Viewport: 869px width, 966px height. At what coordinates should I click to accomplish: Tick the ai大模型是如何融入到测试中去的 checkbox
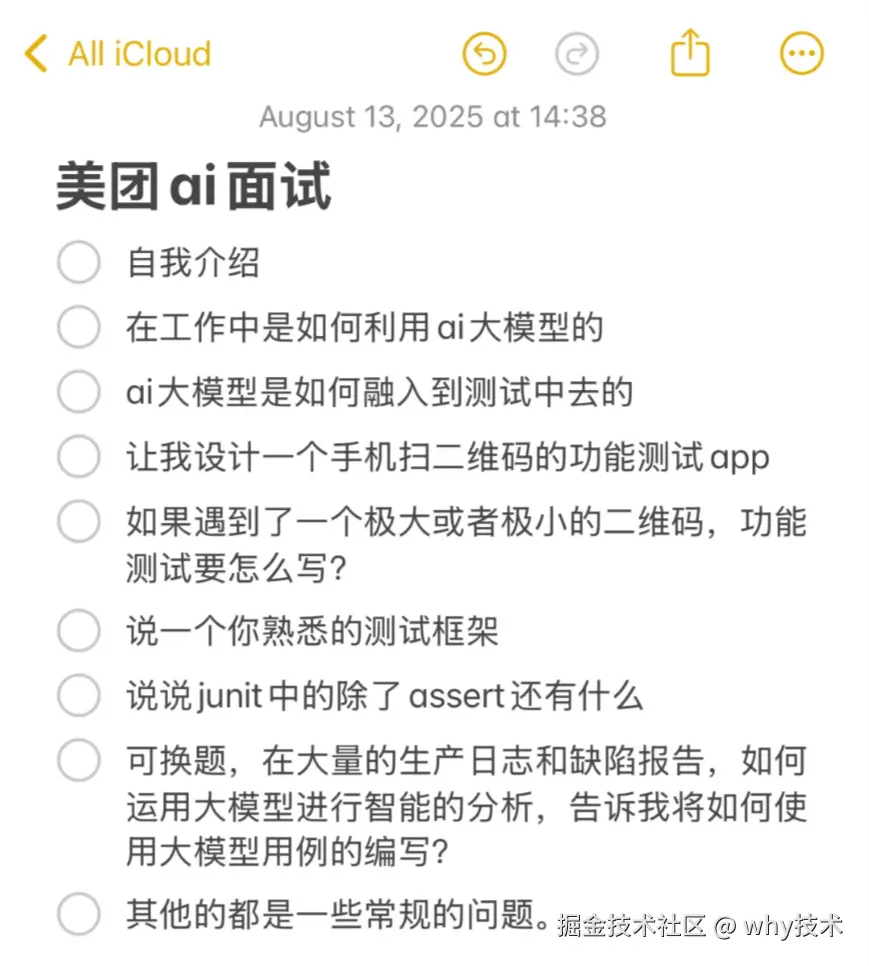point(79,392)
